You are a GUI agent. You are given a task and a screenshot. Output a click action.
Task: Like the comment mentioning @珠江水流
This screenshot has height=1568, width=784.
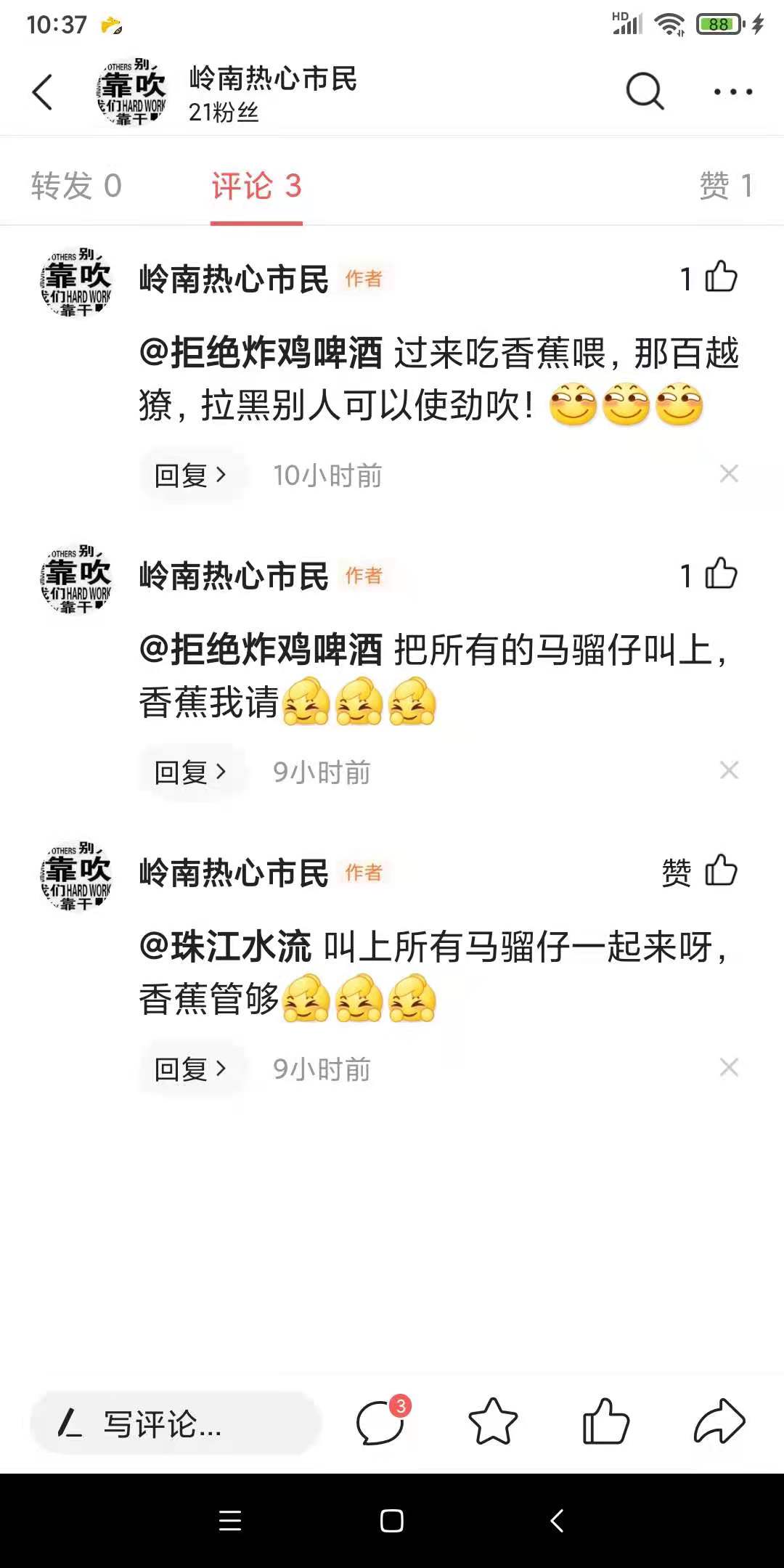720,871
